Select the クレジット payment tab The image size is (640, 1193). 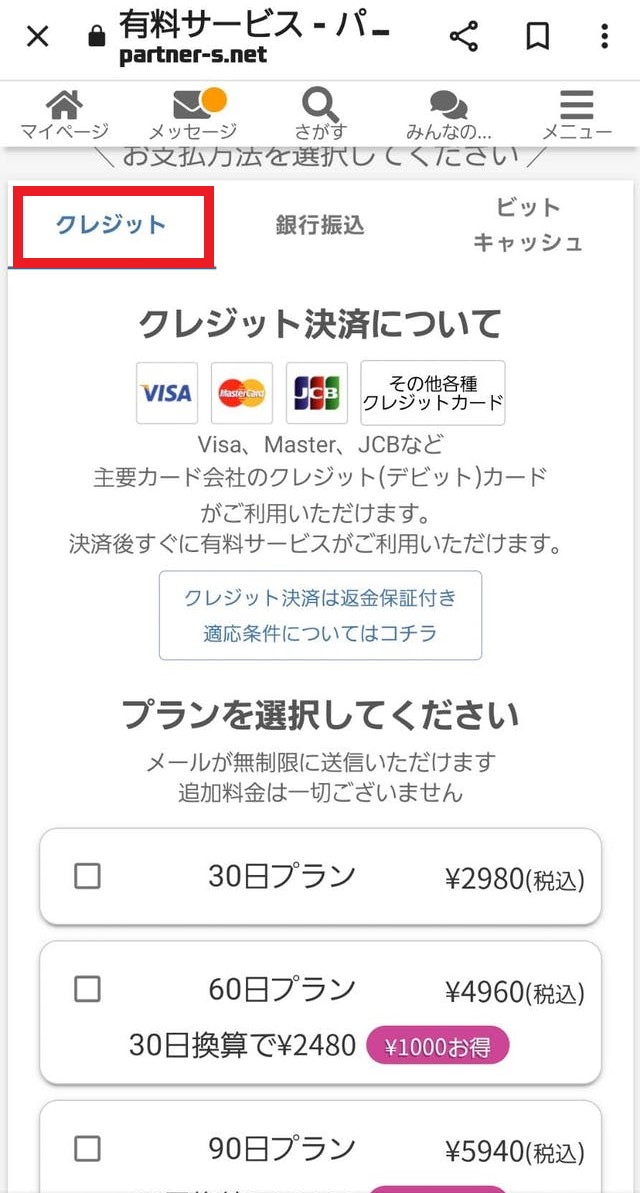click(x=111, y=225)
